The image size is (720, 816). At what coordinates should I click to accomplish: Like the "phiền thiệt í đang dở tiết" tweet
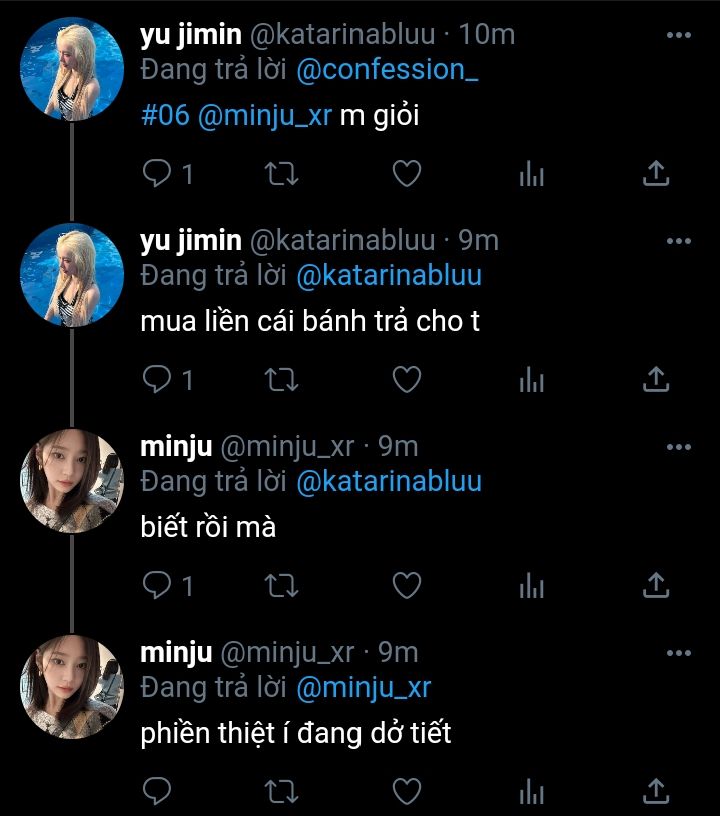[x=406, y=791]
